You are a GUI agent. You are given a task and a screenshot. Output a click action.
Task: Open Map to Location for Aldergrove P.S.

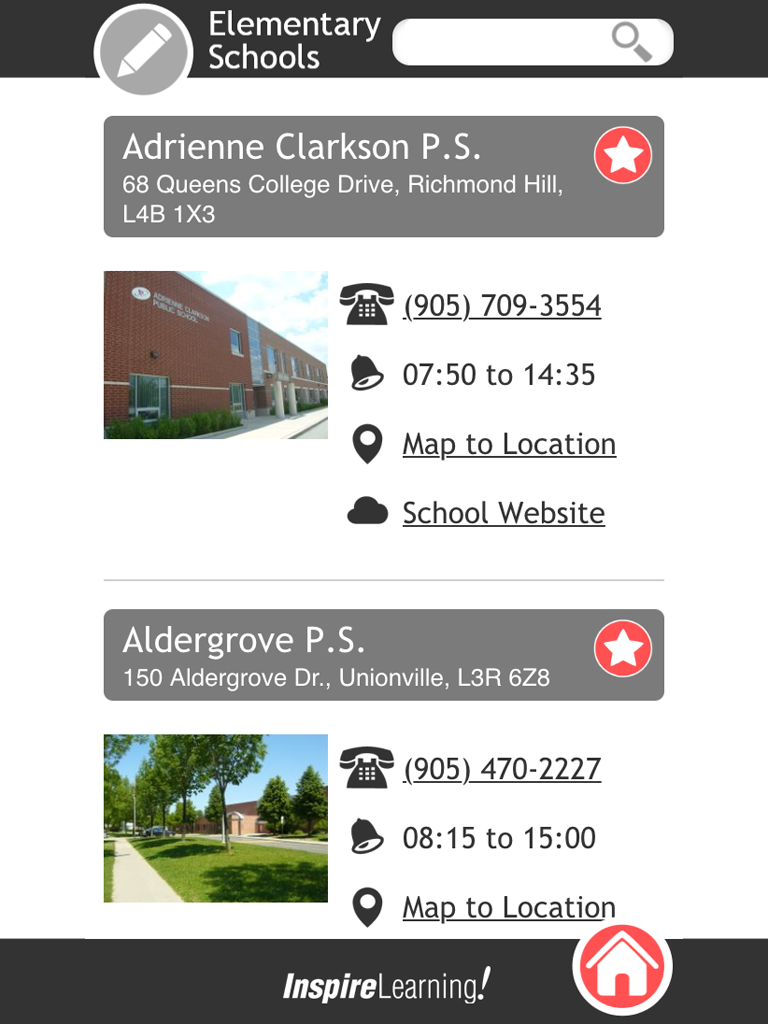pos(509,907)
